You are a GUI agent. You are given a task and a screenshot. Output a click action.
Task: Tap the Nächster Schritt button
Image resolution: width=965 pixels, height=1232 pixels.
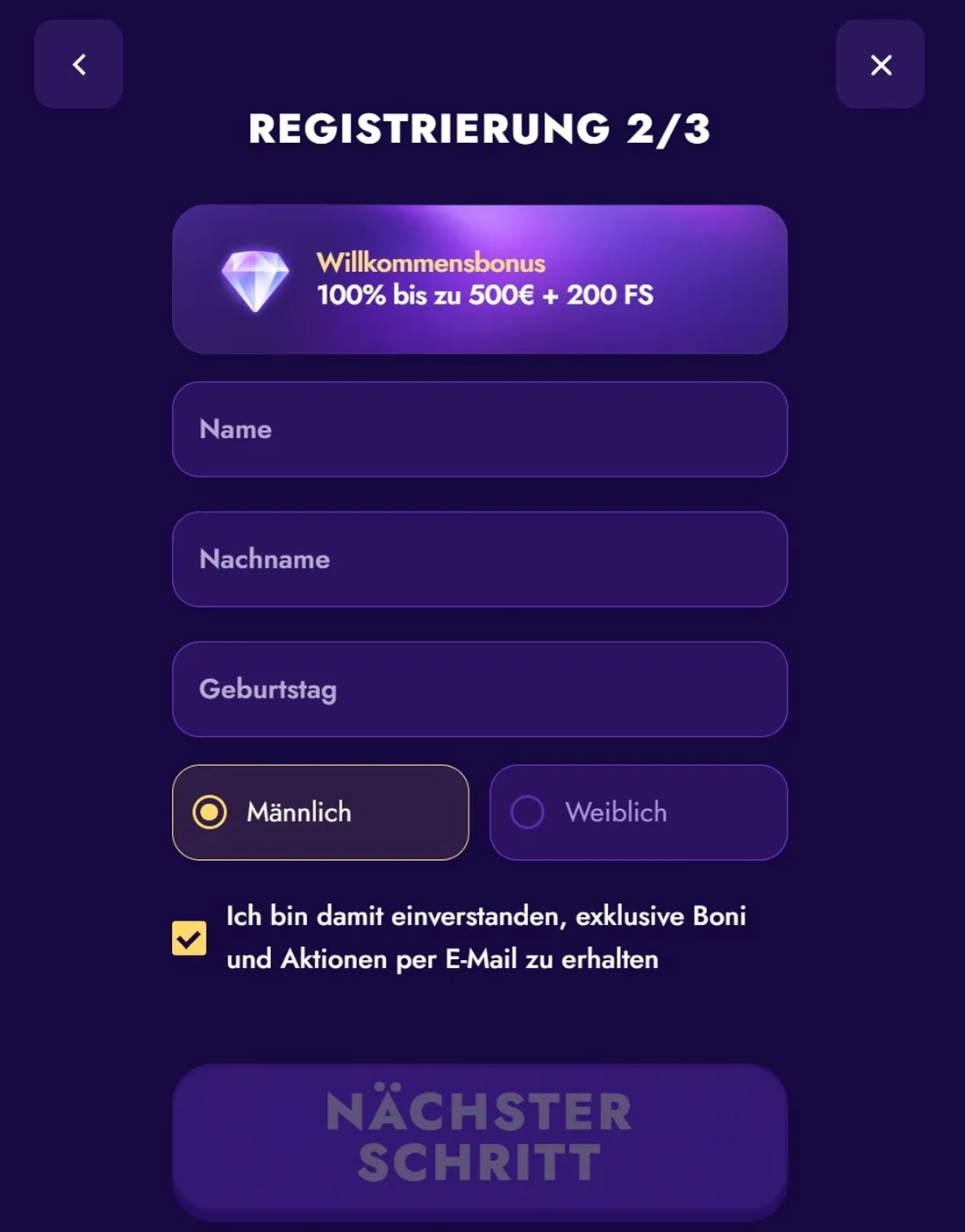(479, 1138)
